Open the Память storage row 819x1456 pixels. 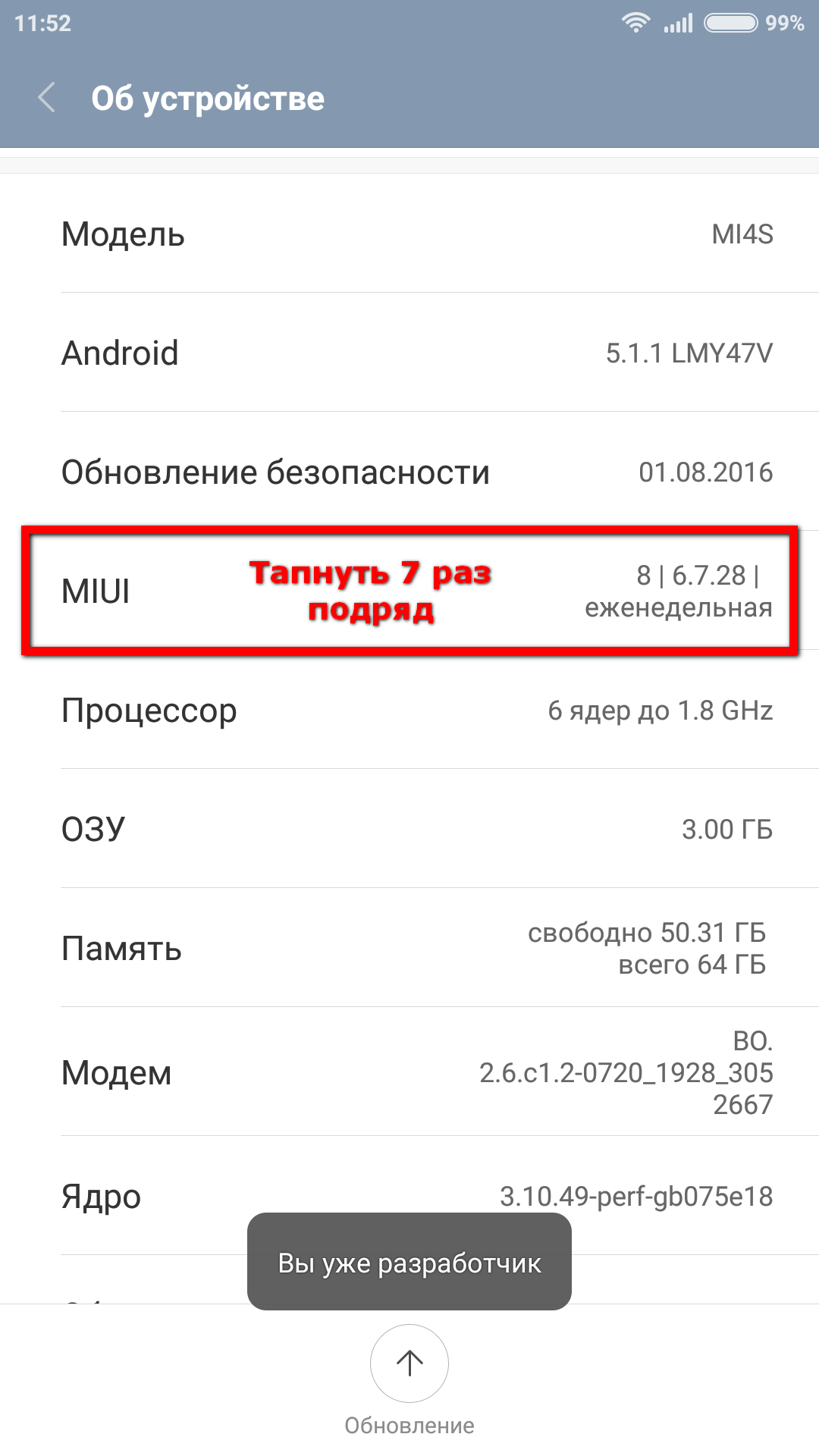click(409, 948)
